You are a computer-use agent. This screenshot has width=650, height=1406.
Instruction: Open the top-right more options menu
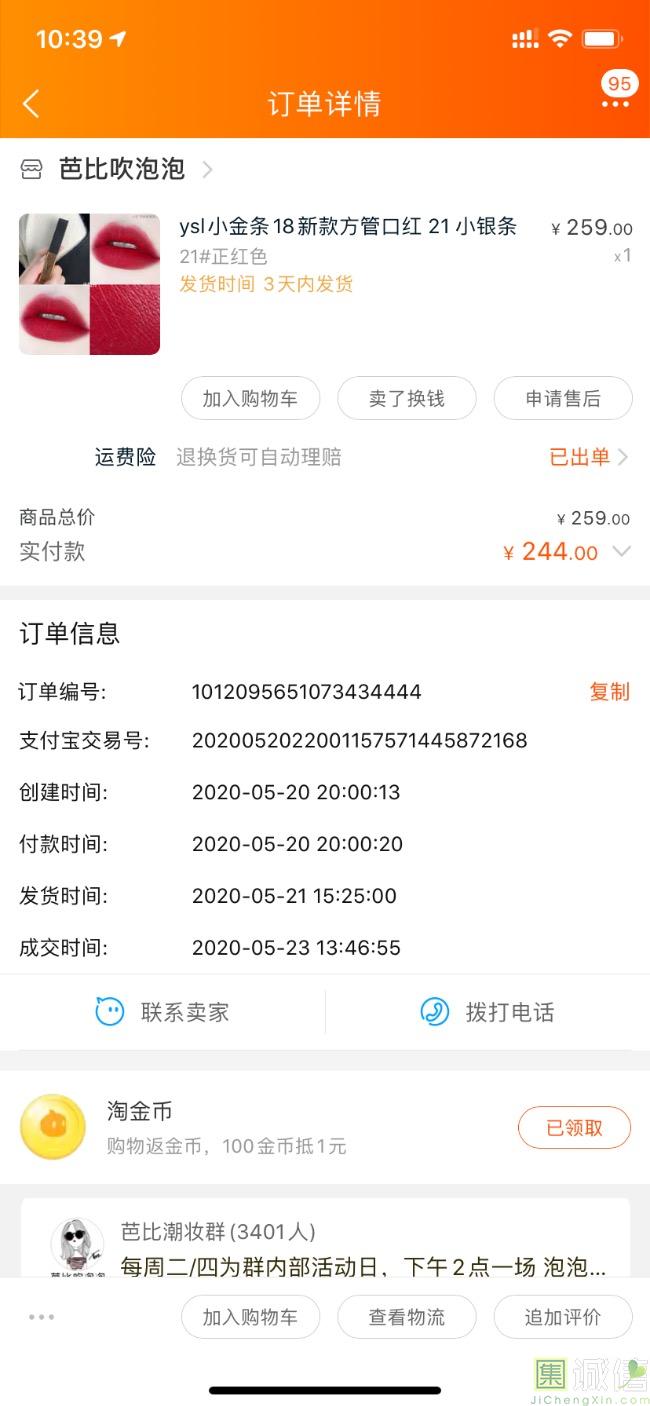[x=615, y=103]
